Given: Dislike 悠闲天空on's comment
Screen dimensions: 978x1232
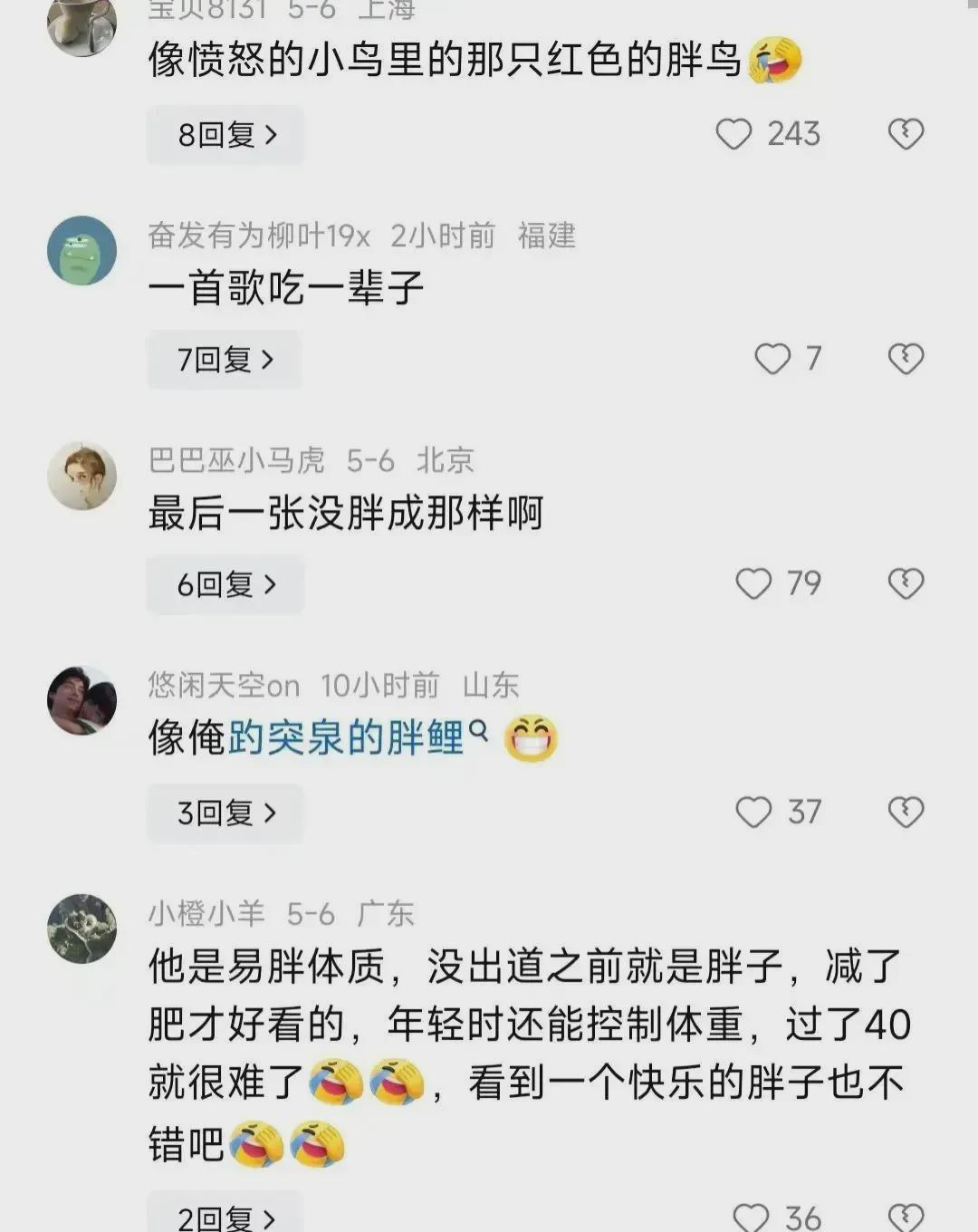Looking at the screenshot, I should (906, 812).
